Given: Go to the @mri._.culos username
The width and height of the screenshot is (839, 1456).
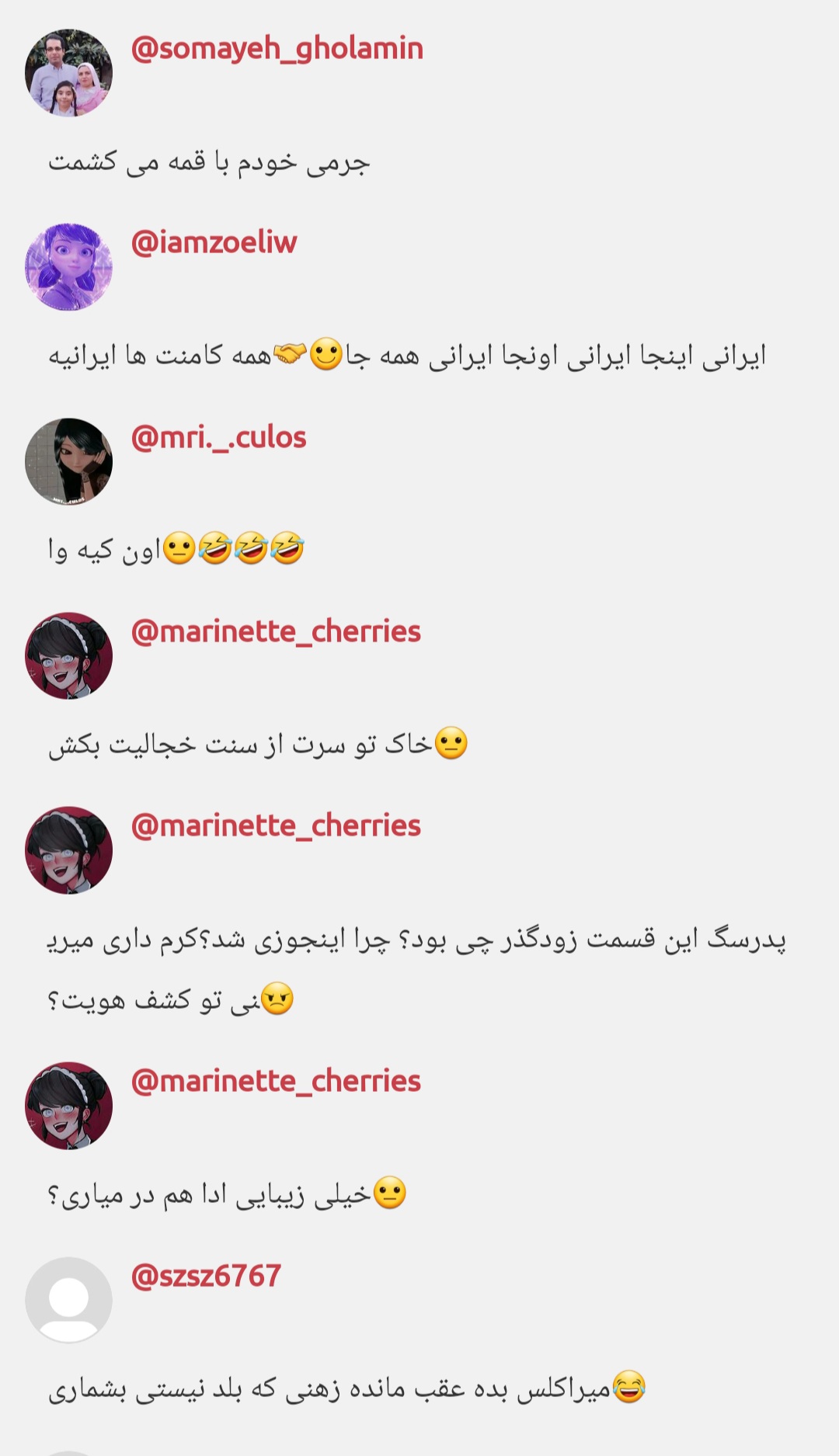Looking at the screenshot, I should tap(218, 438).
